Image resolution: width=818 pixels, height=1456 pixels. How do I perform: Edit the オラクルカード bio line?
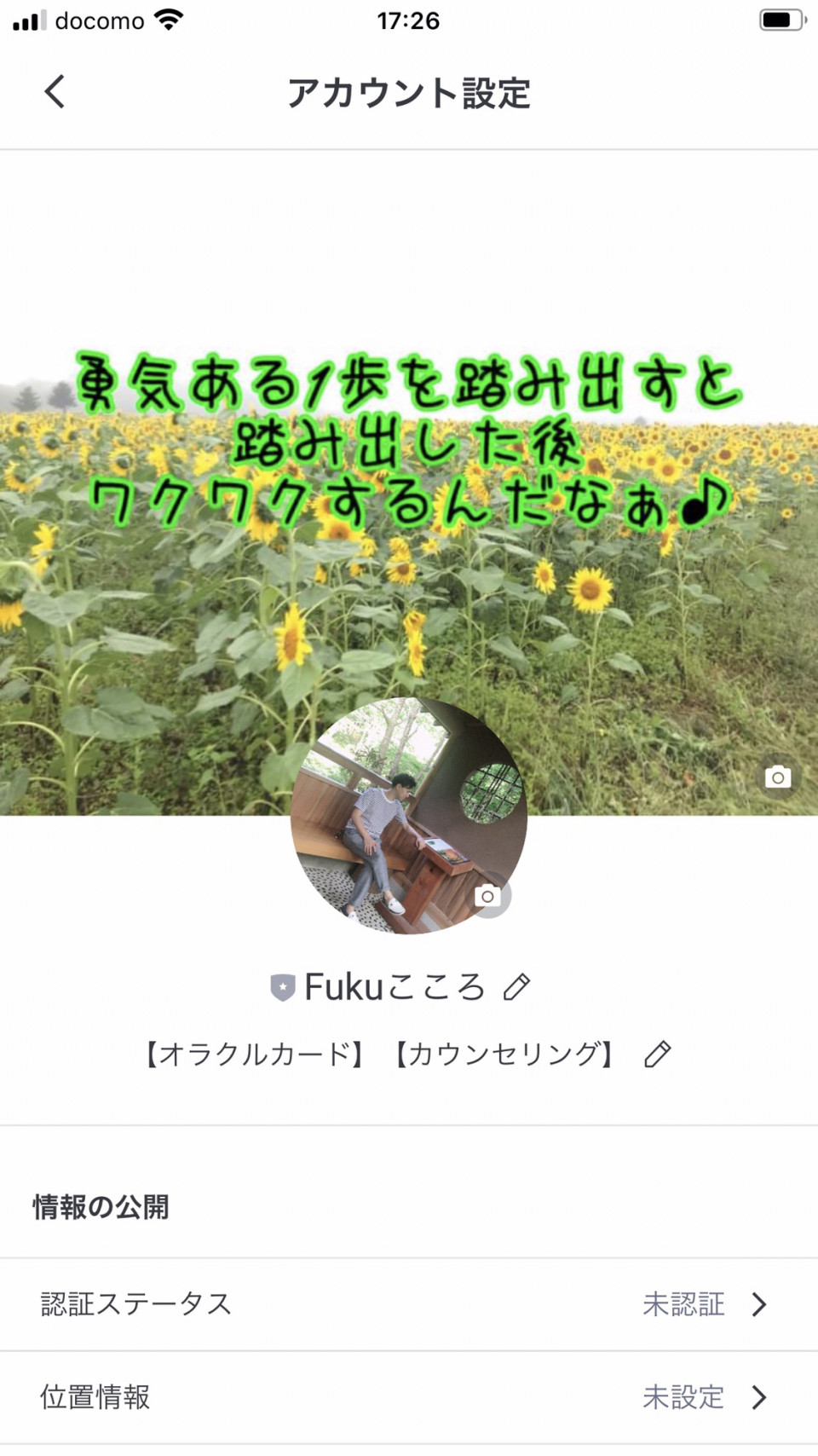coord(657,1054)
